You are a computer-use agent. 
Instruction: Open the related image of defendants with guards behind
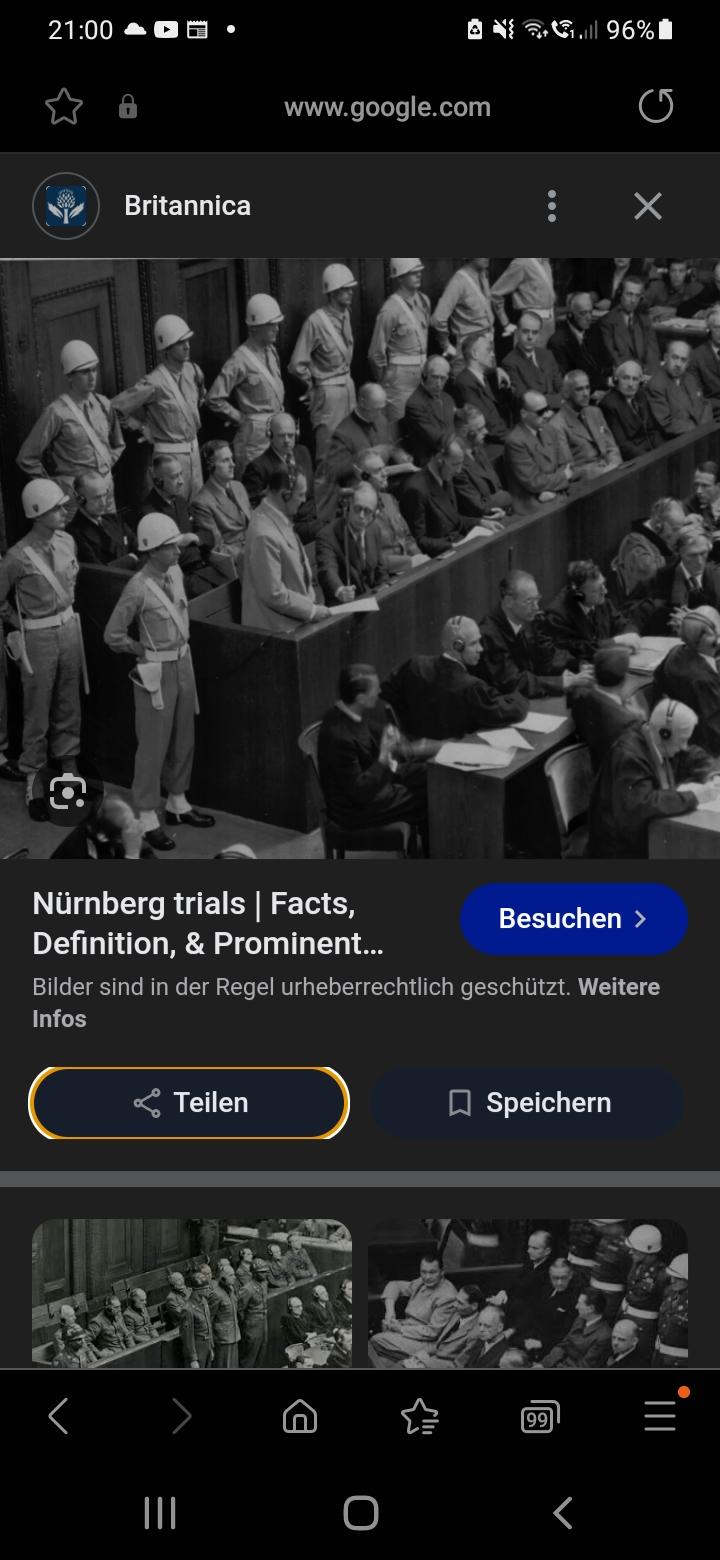point(192,1293)
